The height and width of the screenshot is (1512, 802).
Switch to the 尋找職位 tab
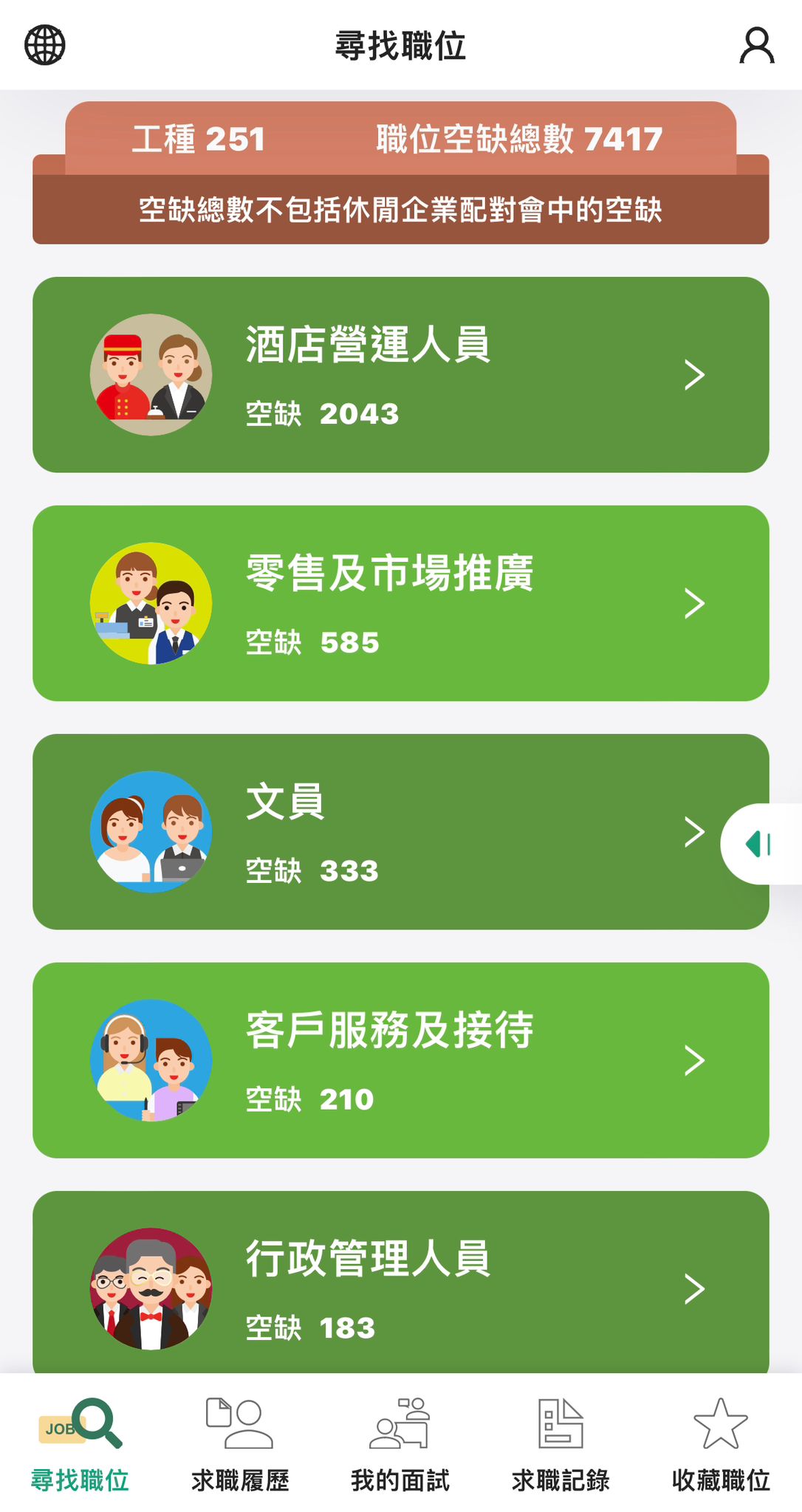pyautogui.click(x=80, y=1444)
